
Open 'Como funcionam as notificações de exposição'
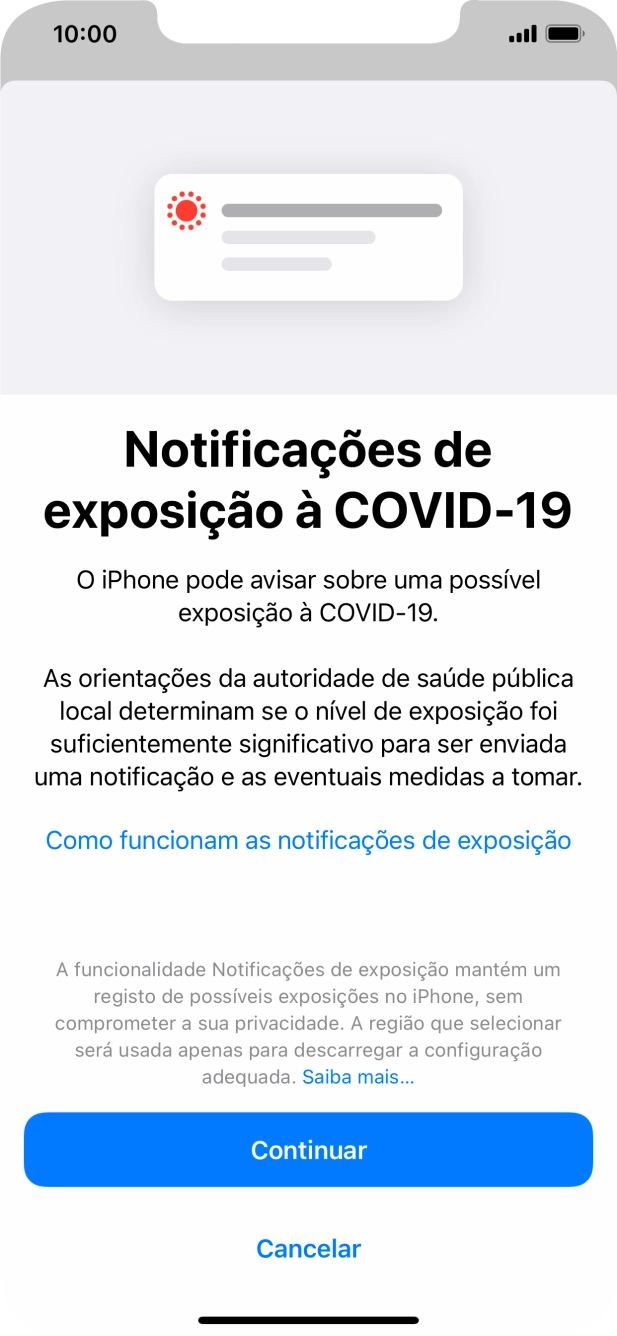point(308,840)
